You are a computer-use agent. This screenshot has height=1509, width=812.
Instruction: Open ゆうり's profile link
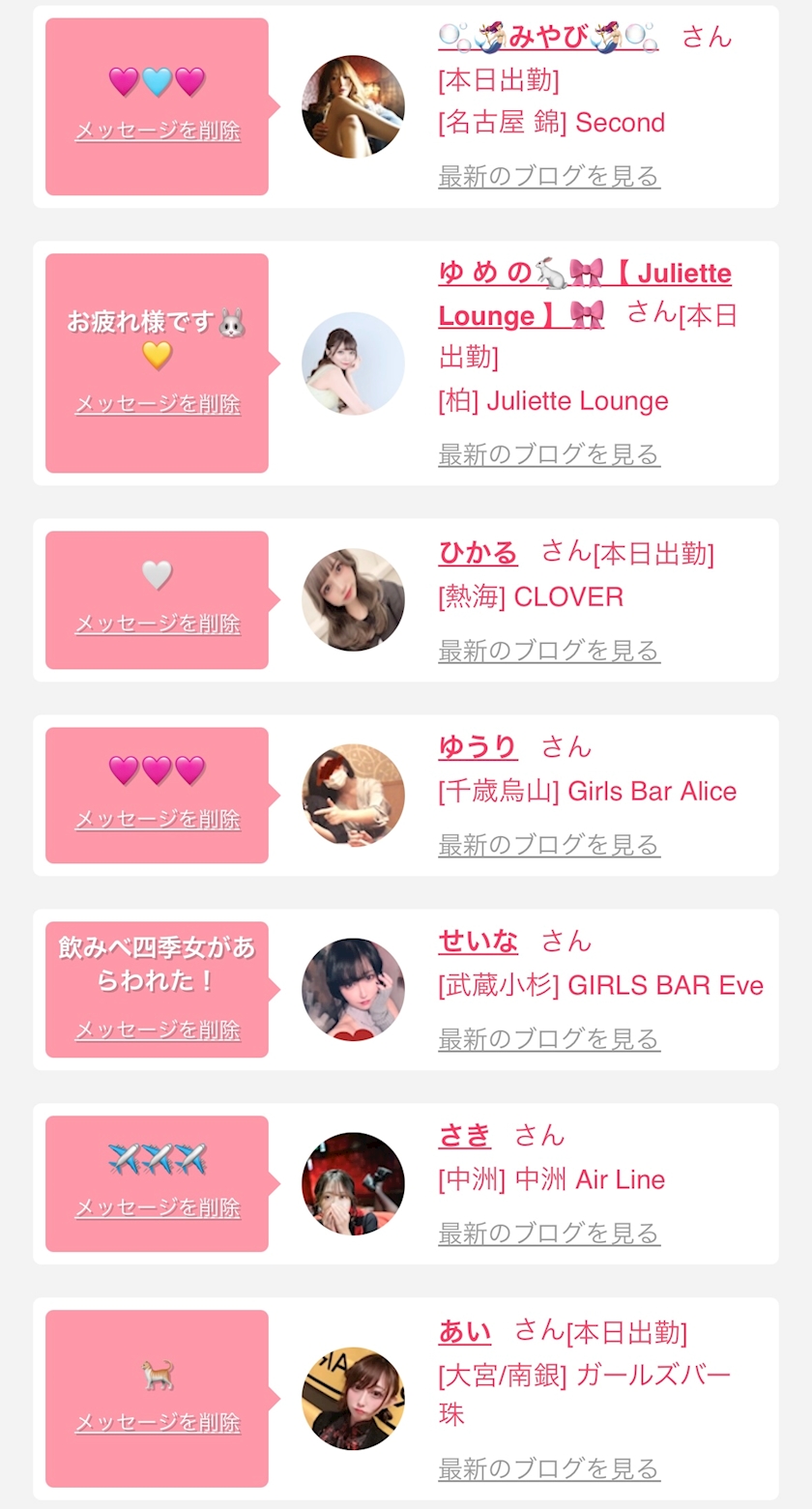(478, 747)
